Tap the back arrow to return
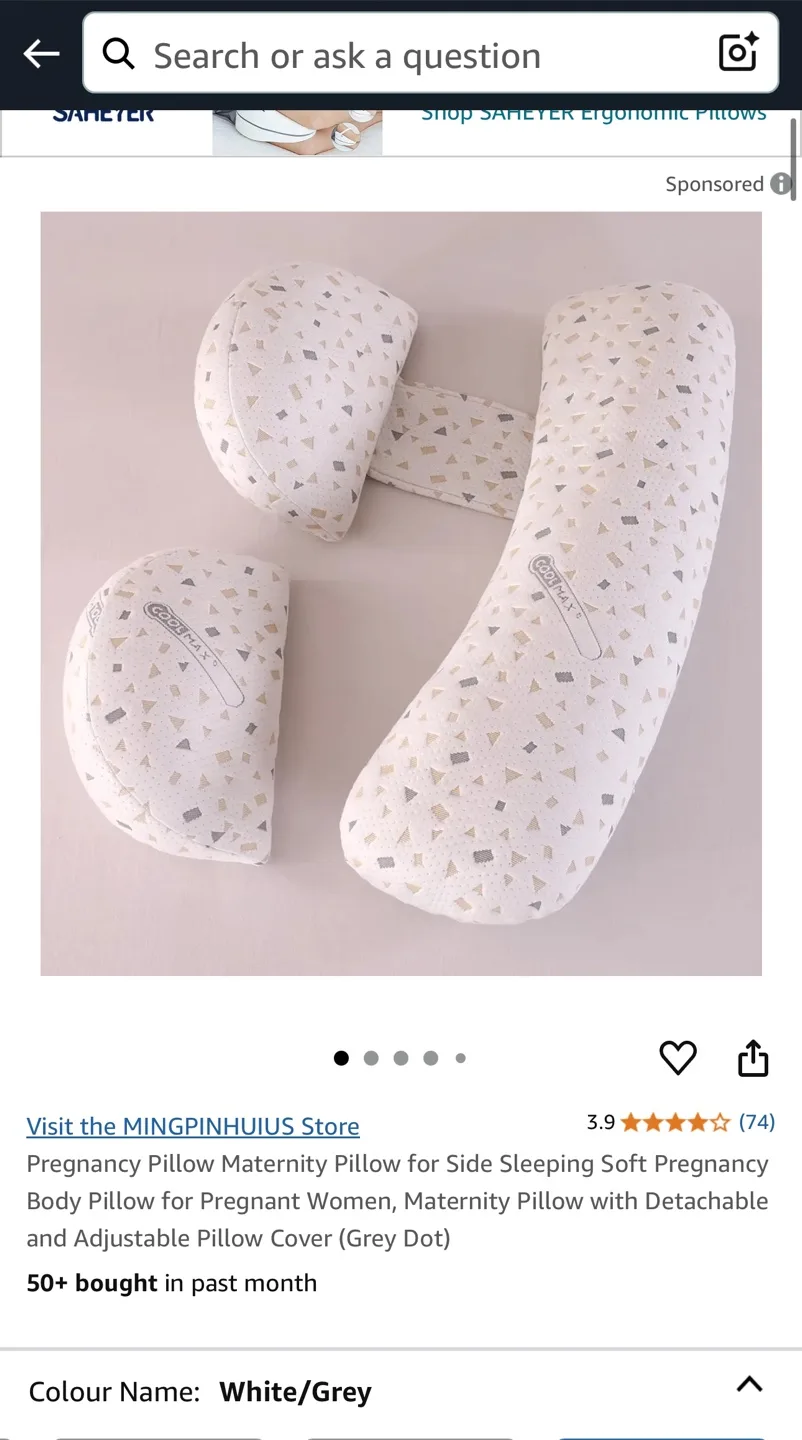The height and width of the screenshot is (1440, 802). click(x=40, y=54)
